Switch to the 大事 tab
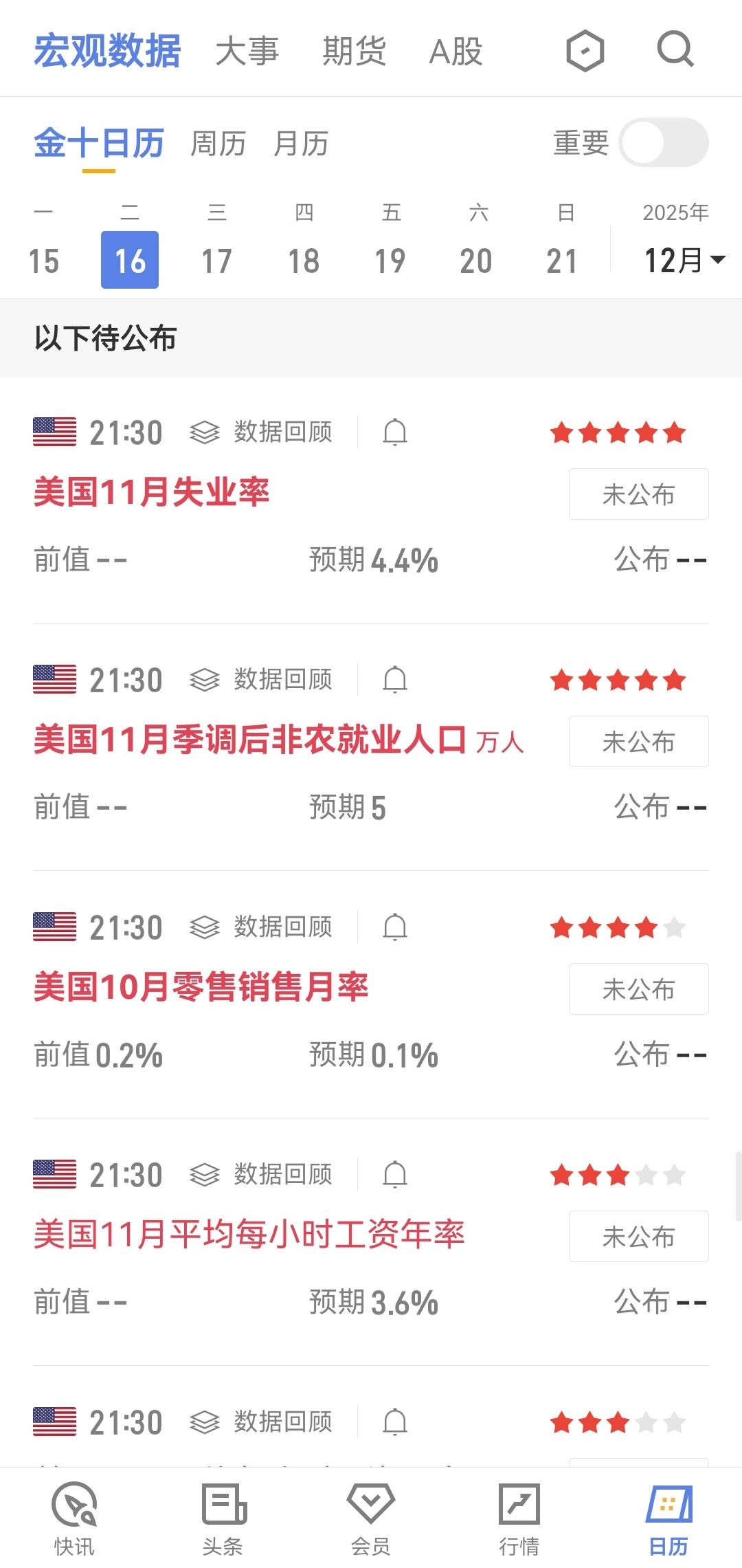Viewport: 742px width, 1568px height. (247, 52)
